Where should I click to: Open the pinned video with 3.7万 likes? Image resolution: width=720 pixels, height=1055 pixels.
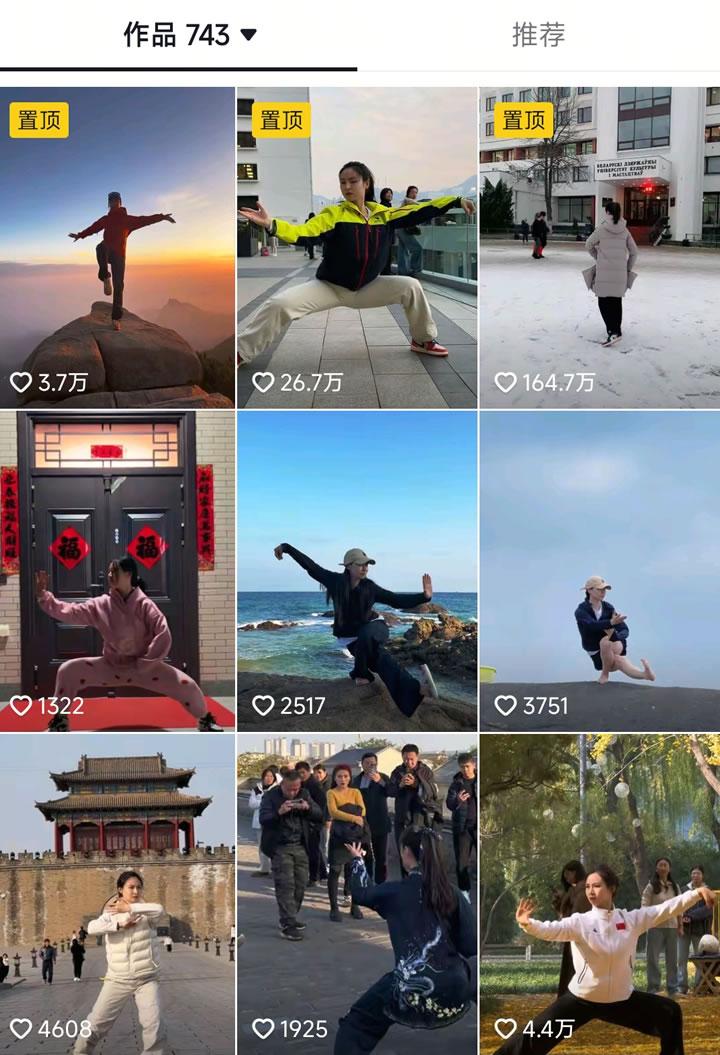coord(118,247)
